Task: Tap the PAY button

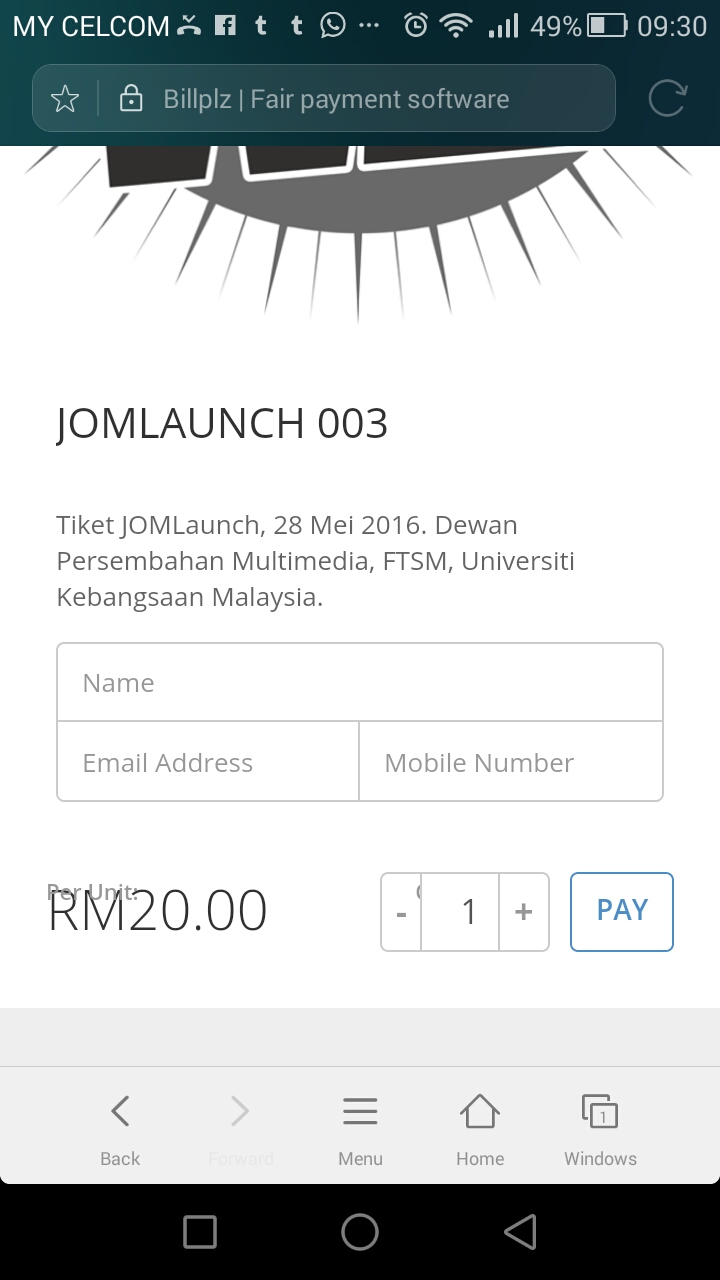Action: (x=622, y=911)
